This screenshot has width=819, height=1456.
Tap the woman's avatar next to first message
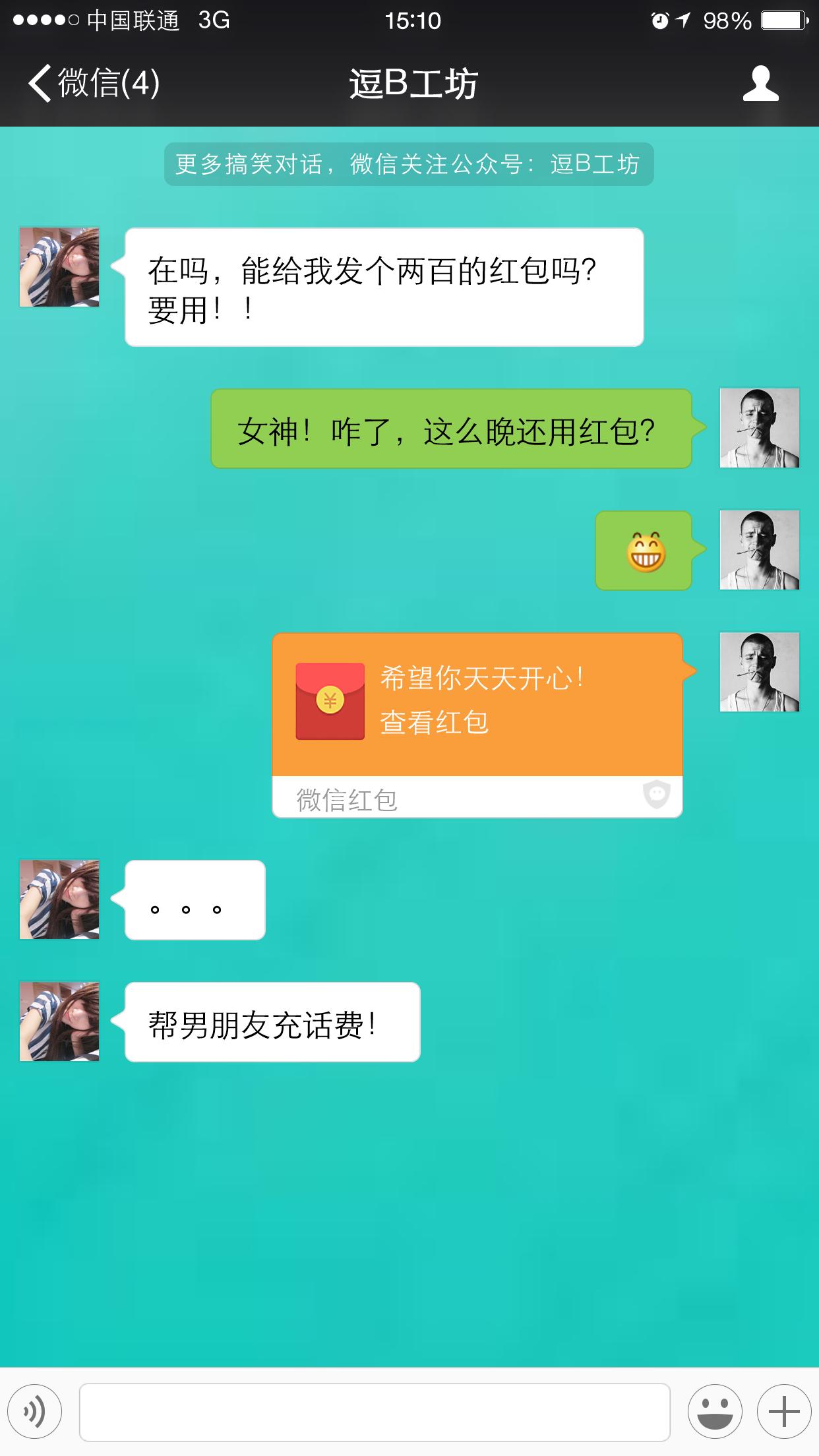coord(58,266)
